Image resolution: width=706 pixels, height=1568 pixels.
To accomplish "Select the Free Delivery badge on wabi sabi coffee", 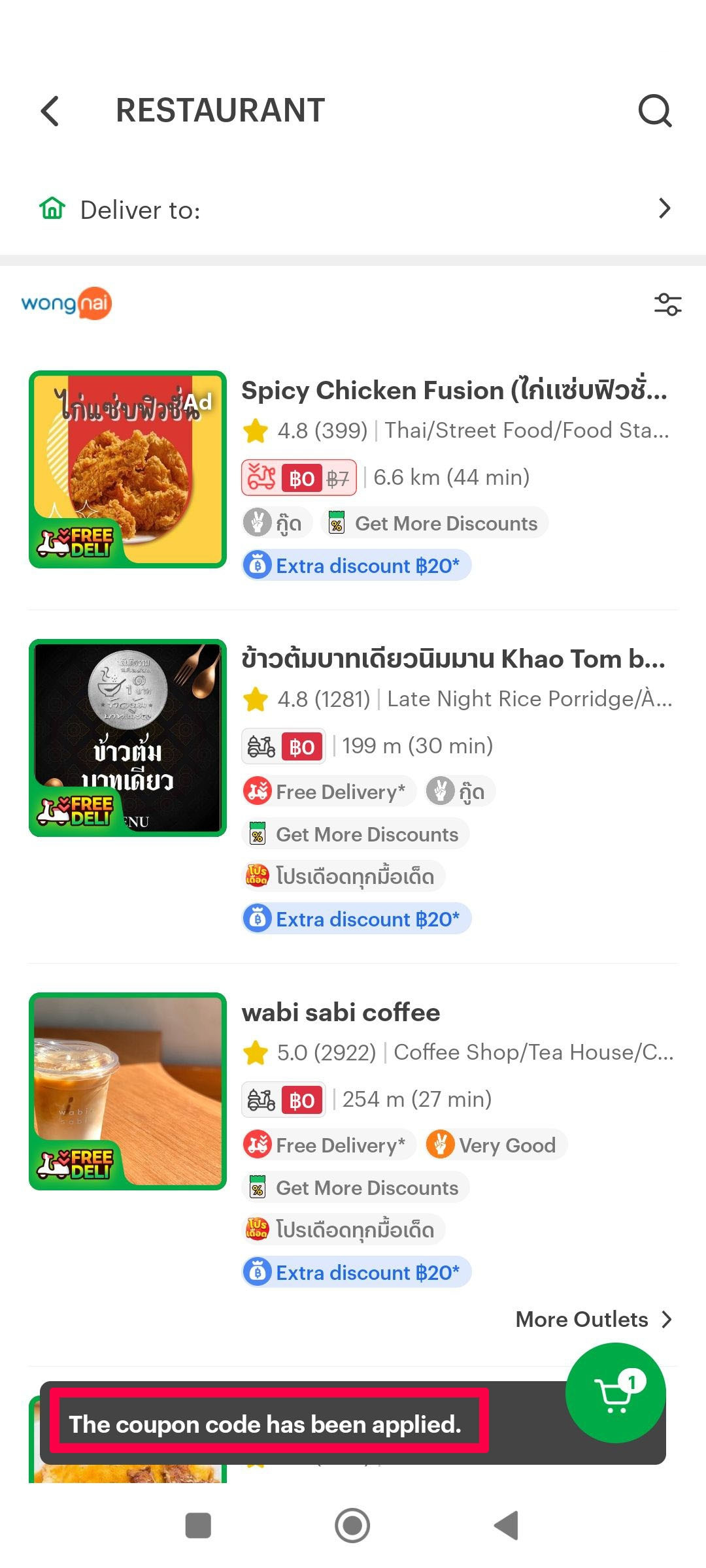I will point(328,1144).
